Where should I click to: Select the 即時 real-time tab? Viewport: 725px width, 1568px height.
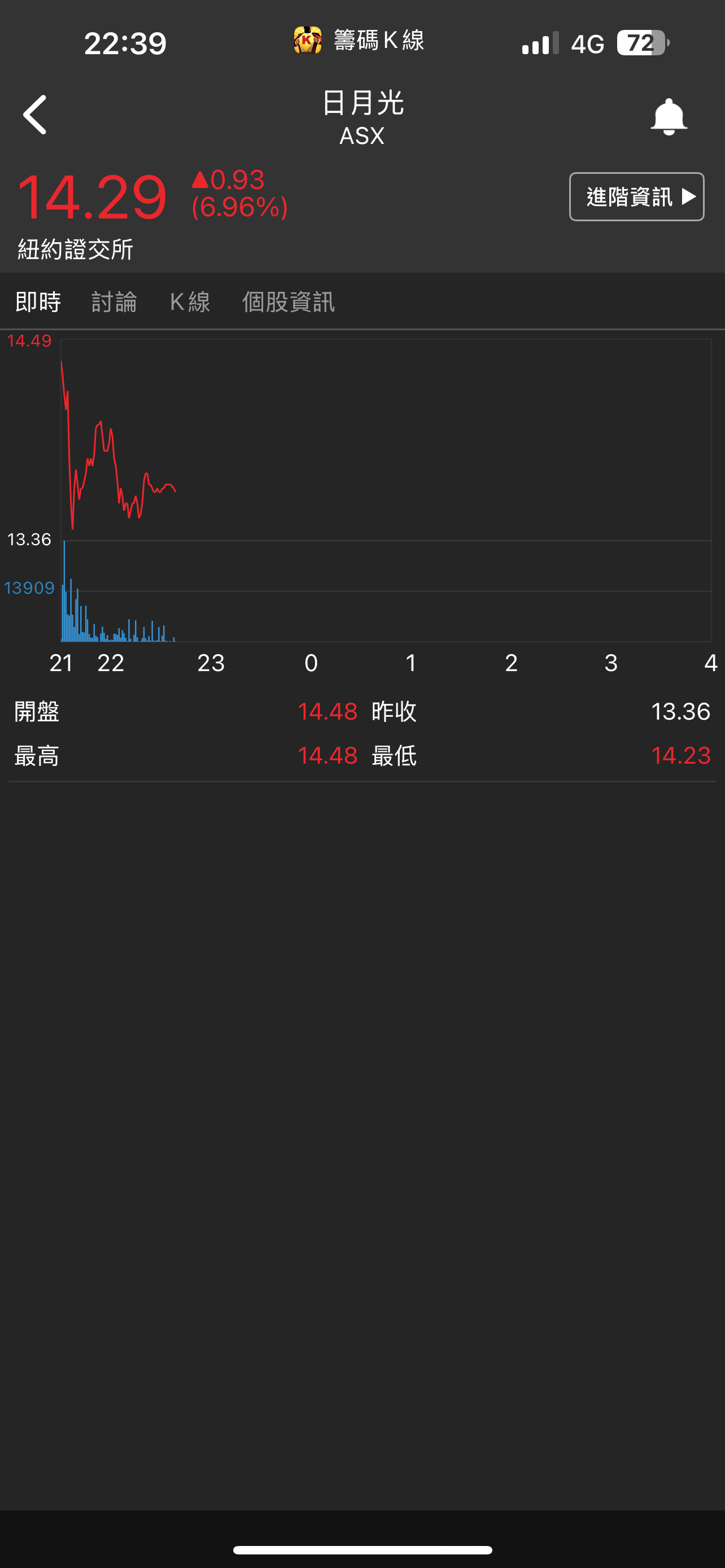tap(38, 302)
